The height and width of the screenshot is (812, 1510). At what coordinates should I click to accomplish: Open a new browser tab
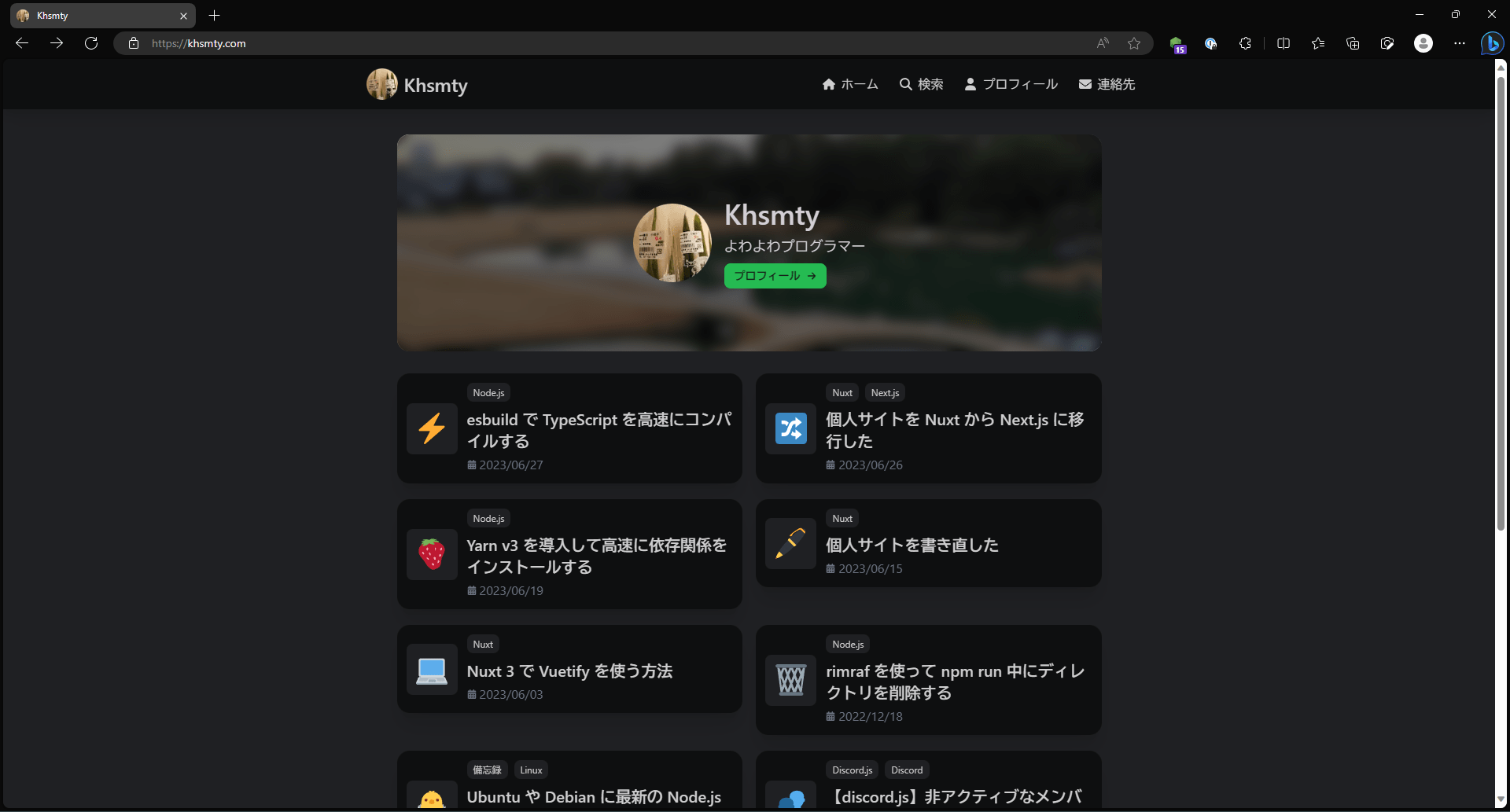(x=214, y=15)
